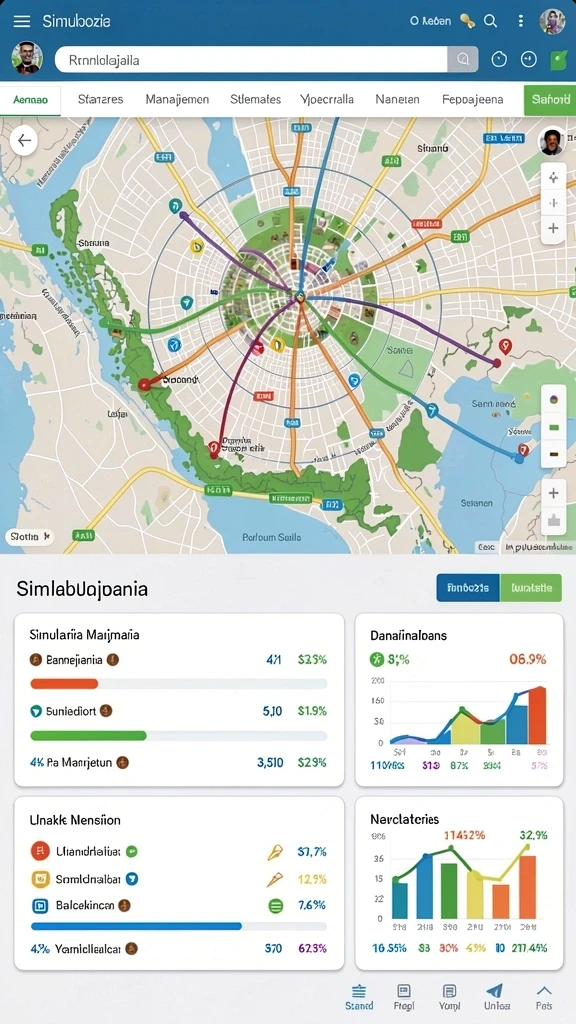This screenshot has height=1024, width=576.
Task: Open the Naneten tab
Action: 397,99
